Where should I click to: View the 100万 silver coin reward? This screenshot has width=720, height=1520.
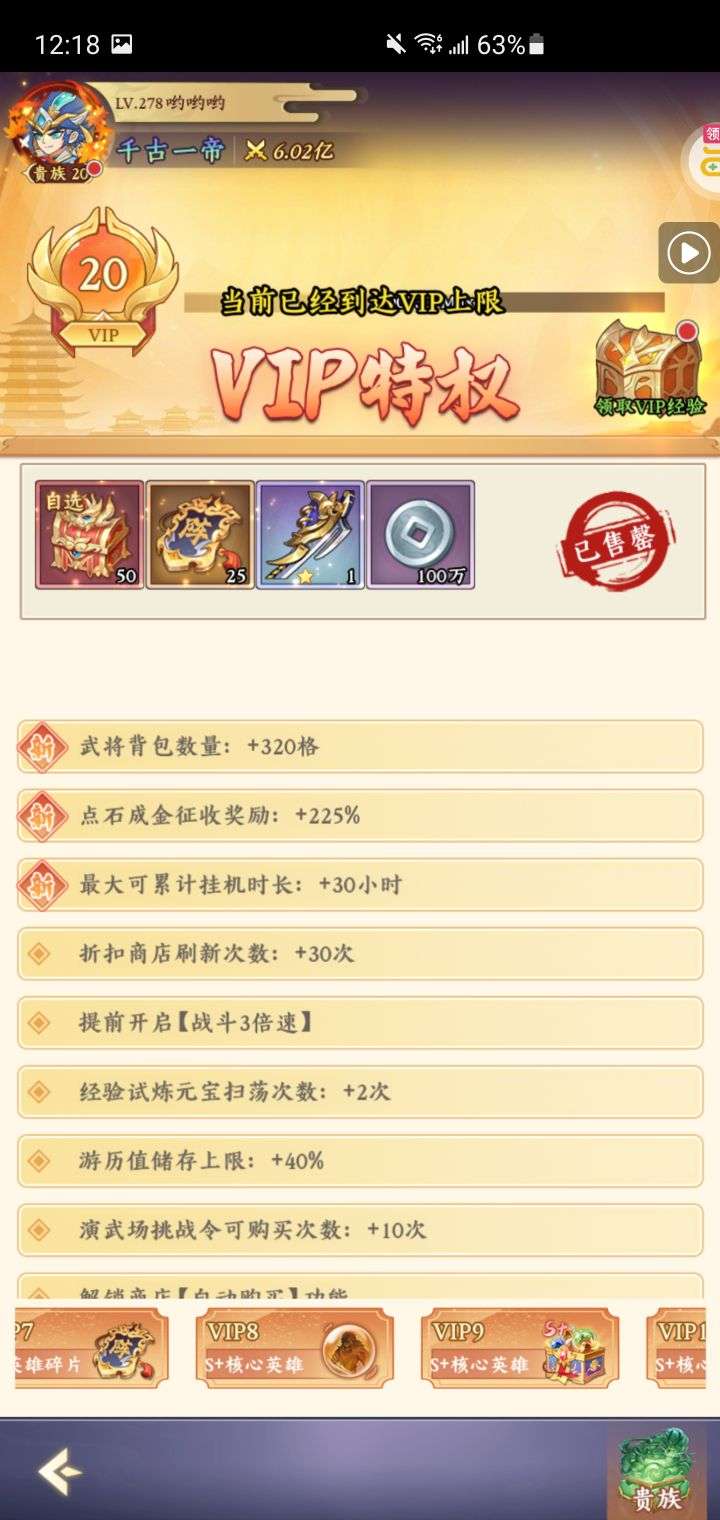pyautogui.click(x=420, y=534)
